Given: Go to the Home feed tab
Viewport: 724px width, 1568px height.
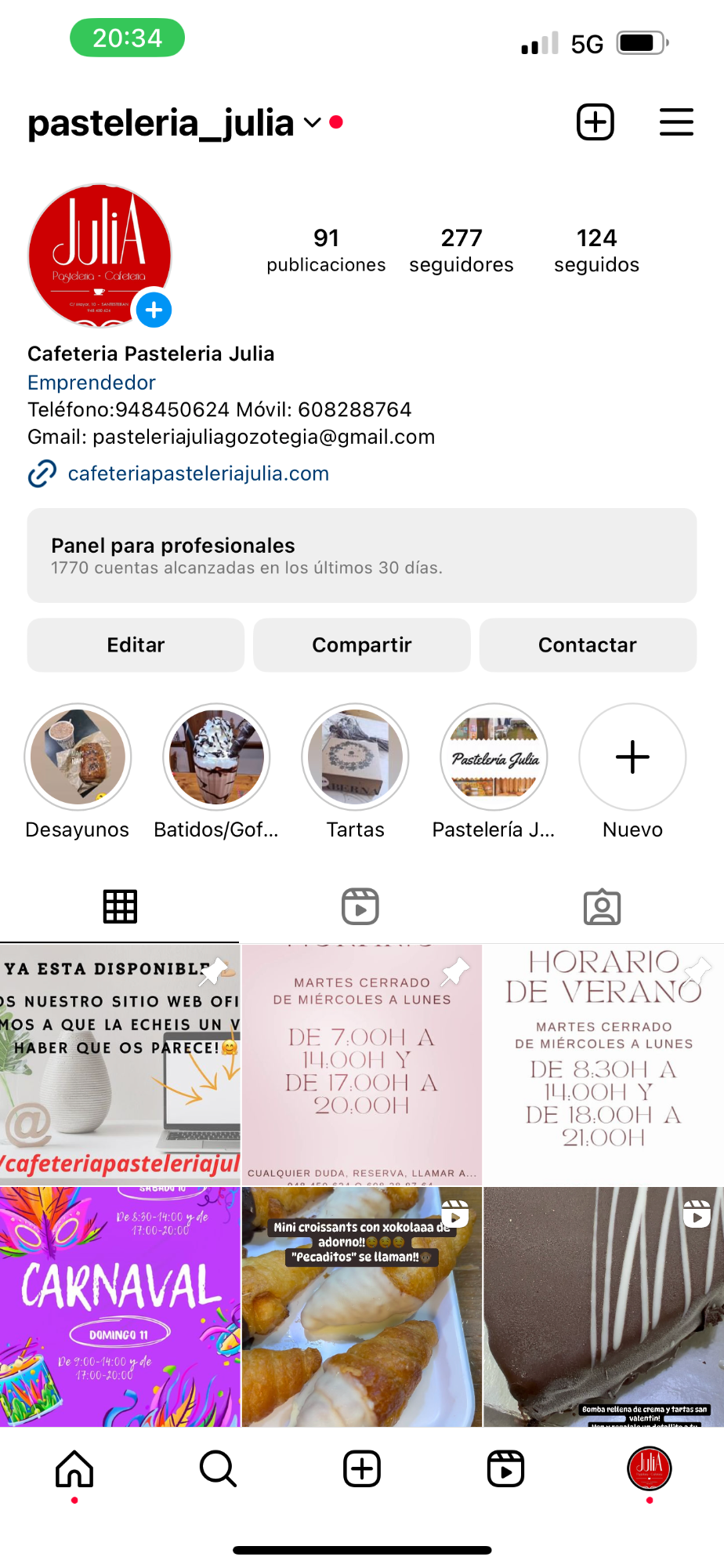Looking at the screenshot, I should coord(74,1468).
